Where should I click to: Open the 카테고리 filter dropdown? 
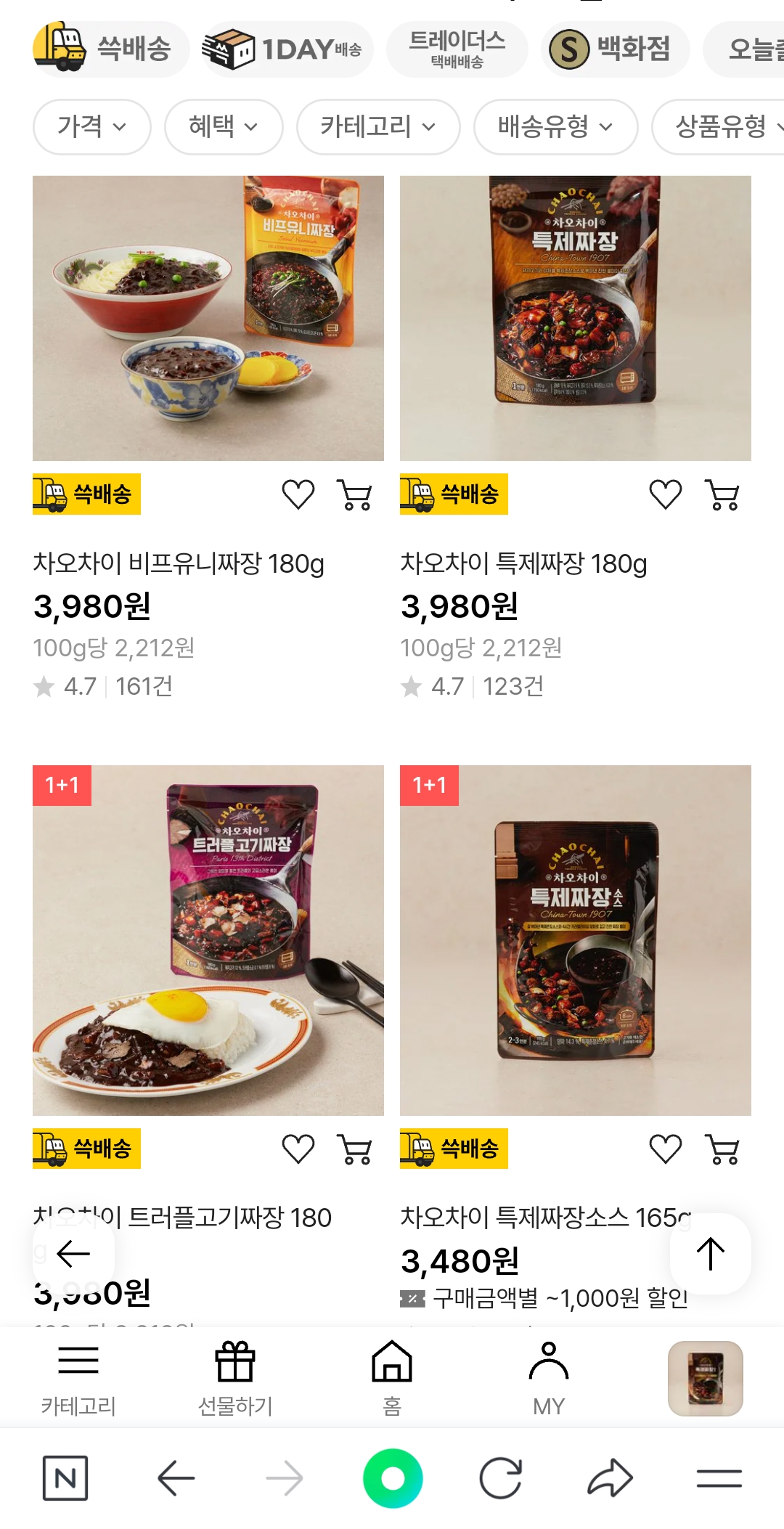pos(378,127)
